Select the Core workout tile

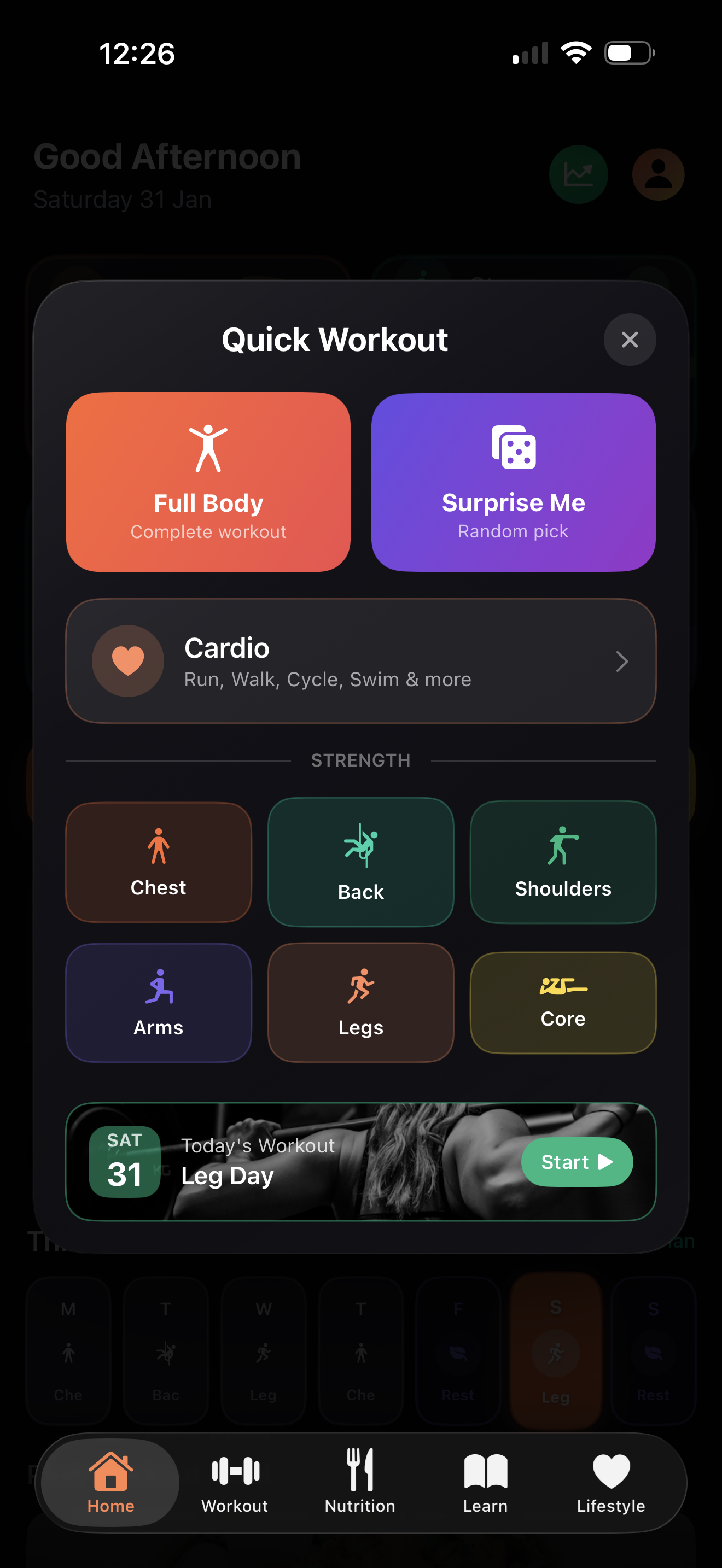click(562, 1003)
